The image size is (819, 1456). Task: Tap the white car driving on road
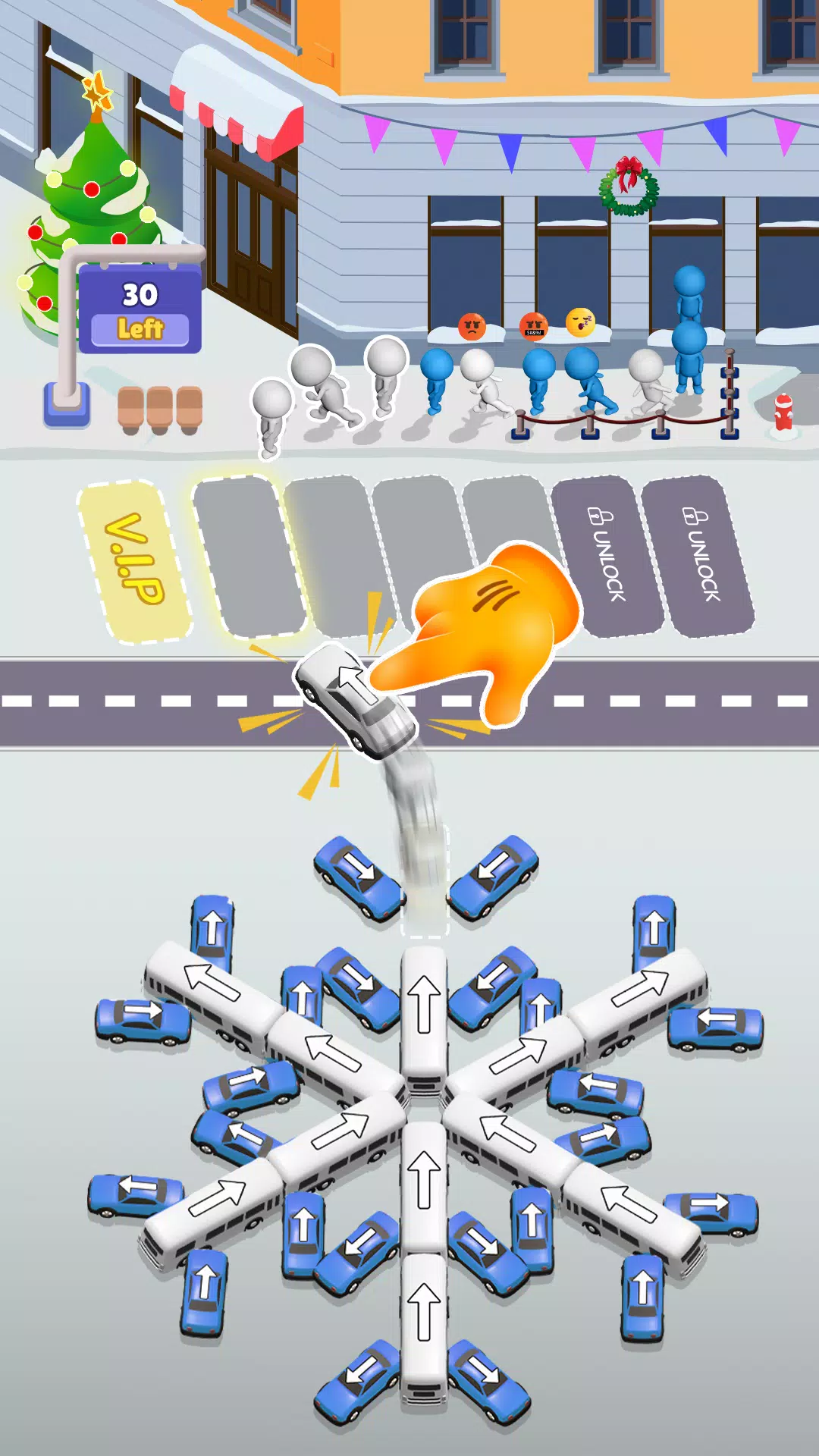click(x=355, y=701)
